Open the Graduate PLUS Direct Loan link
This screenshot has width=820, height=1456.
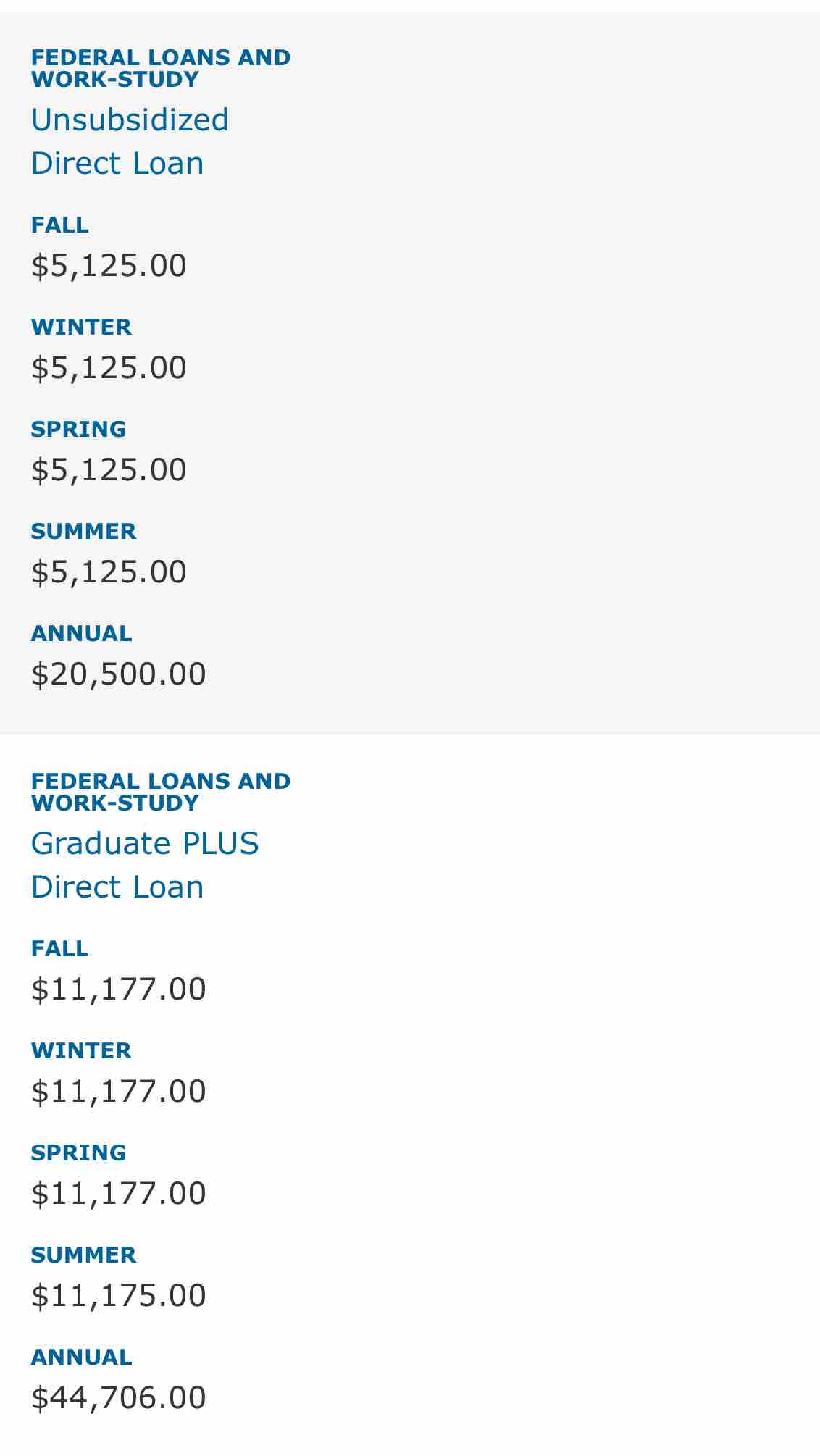pyautogui.click(x=145, y=865)
